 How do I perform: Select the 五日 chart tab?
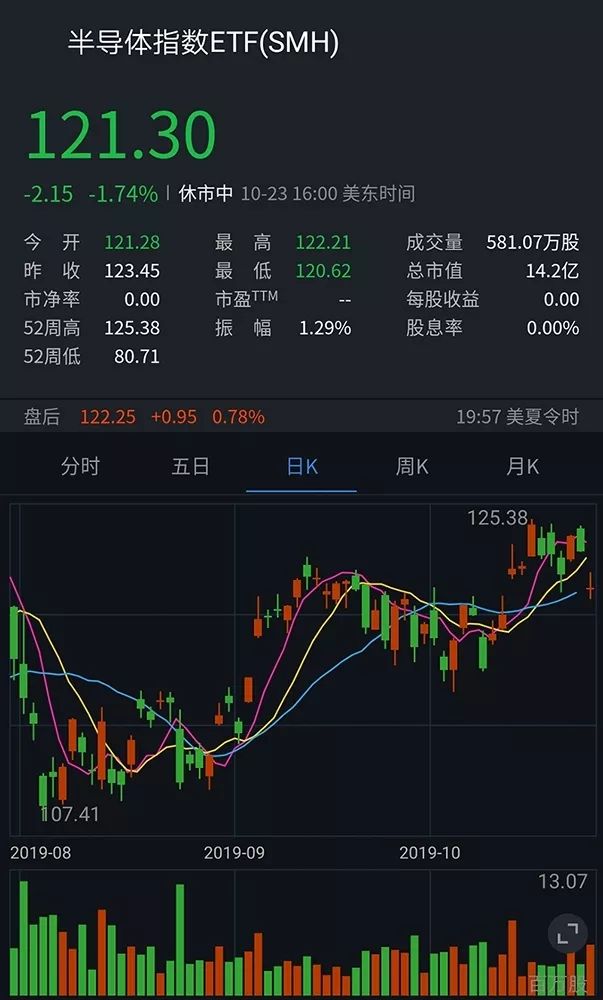coord(191,467)
